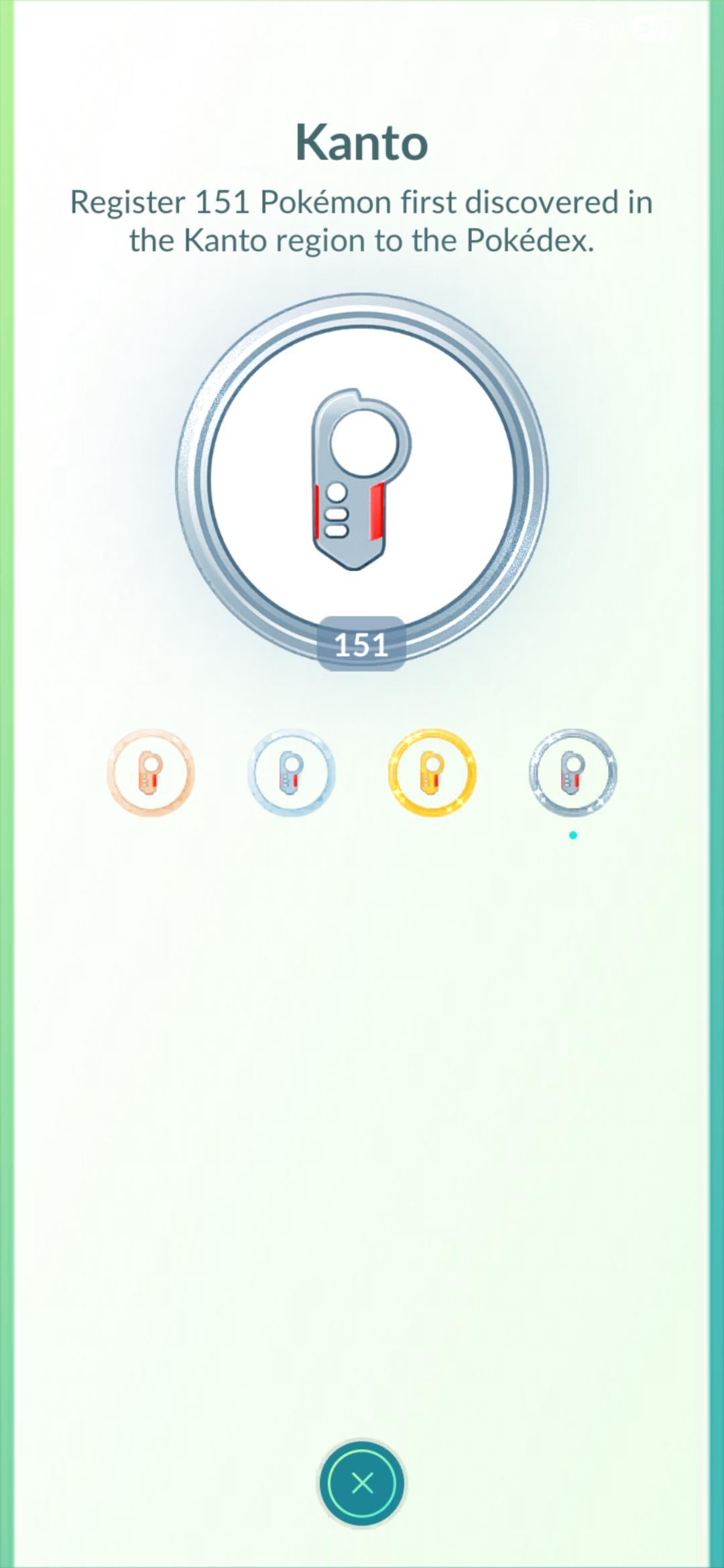Image resolution: width=724 pixels, height=1568 pixels.
Task: Select the platinum Kanto medal tier
Action: [x=572, y=773]
